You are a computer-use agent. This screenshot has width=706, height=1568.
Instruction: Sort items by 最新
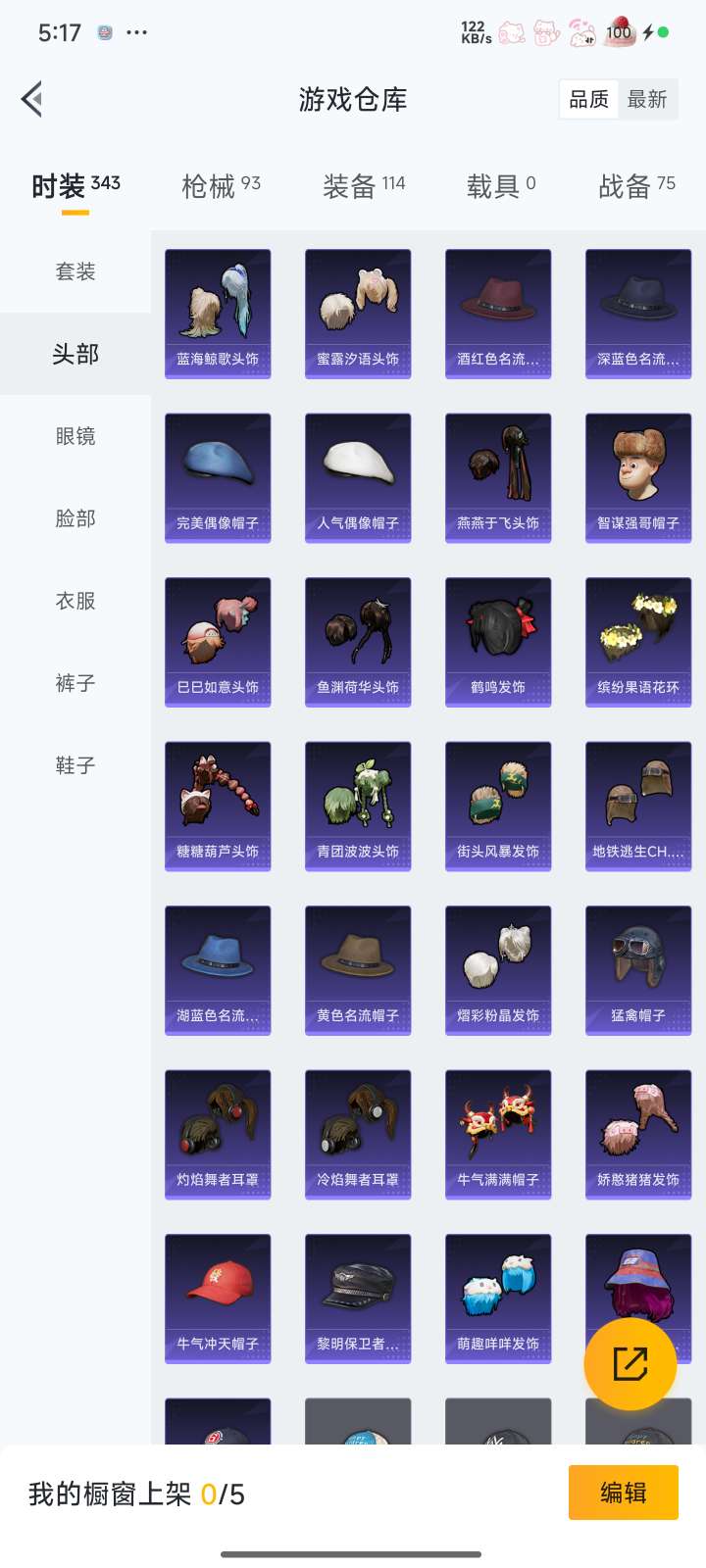(x=647, y=100)
